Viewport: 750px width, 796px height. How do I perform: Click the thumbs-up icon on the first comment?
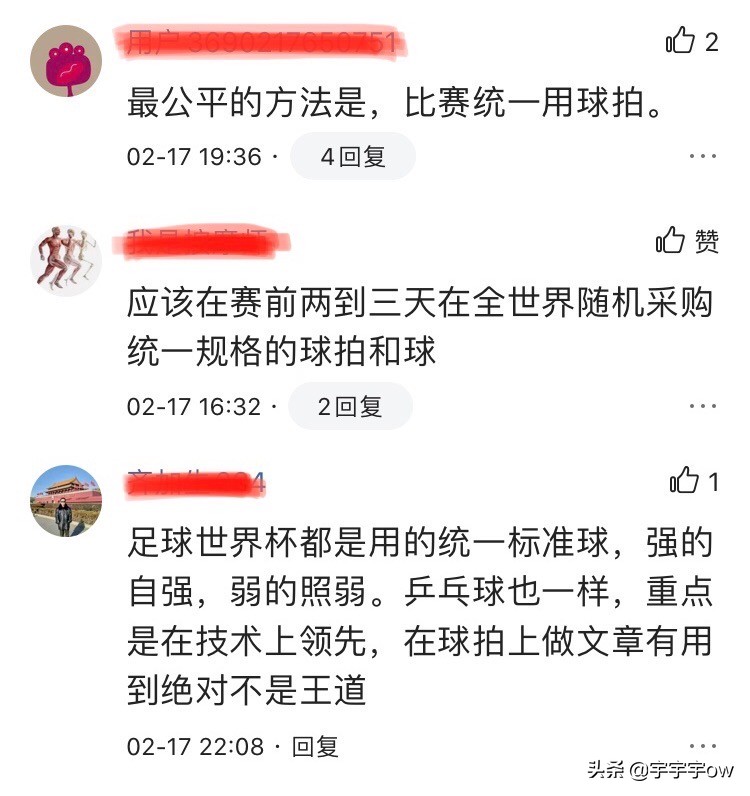(683, 38)
